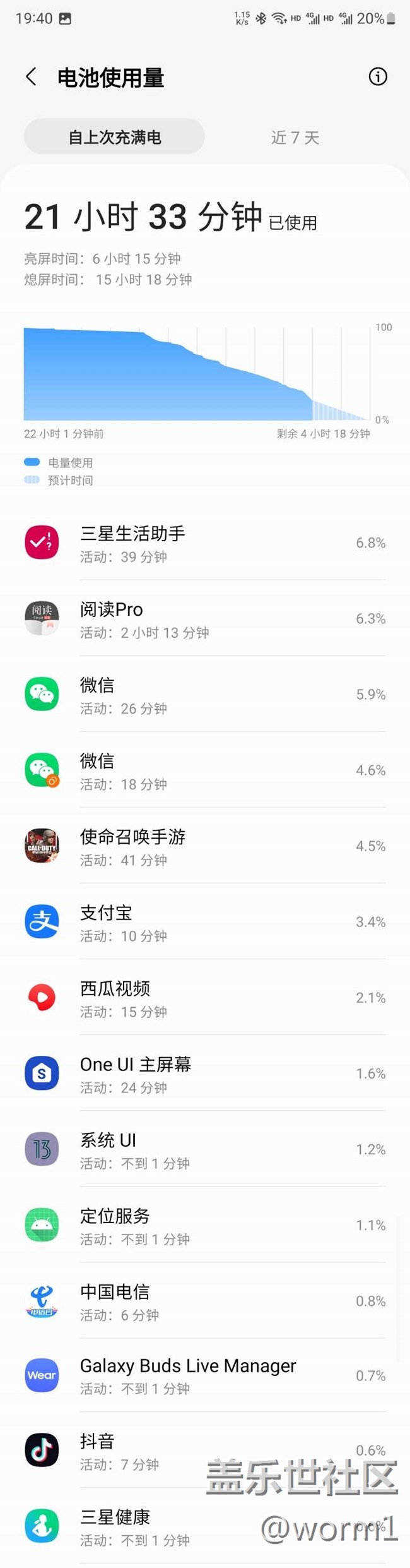Go back from battery usage page
Viewport: 410px width, 1568px height.
coord(31,77)
